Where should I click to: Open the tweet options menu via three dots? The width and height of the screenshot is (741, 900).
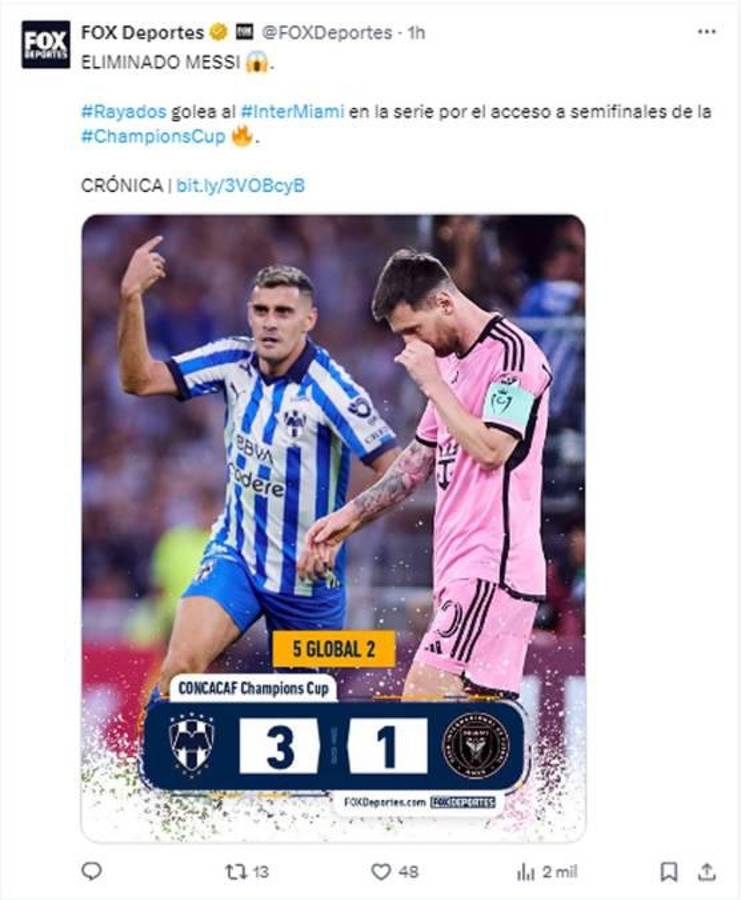click(704, 30)
